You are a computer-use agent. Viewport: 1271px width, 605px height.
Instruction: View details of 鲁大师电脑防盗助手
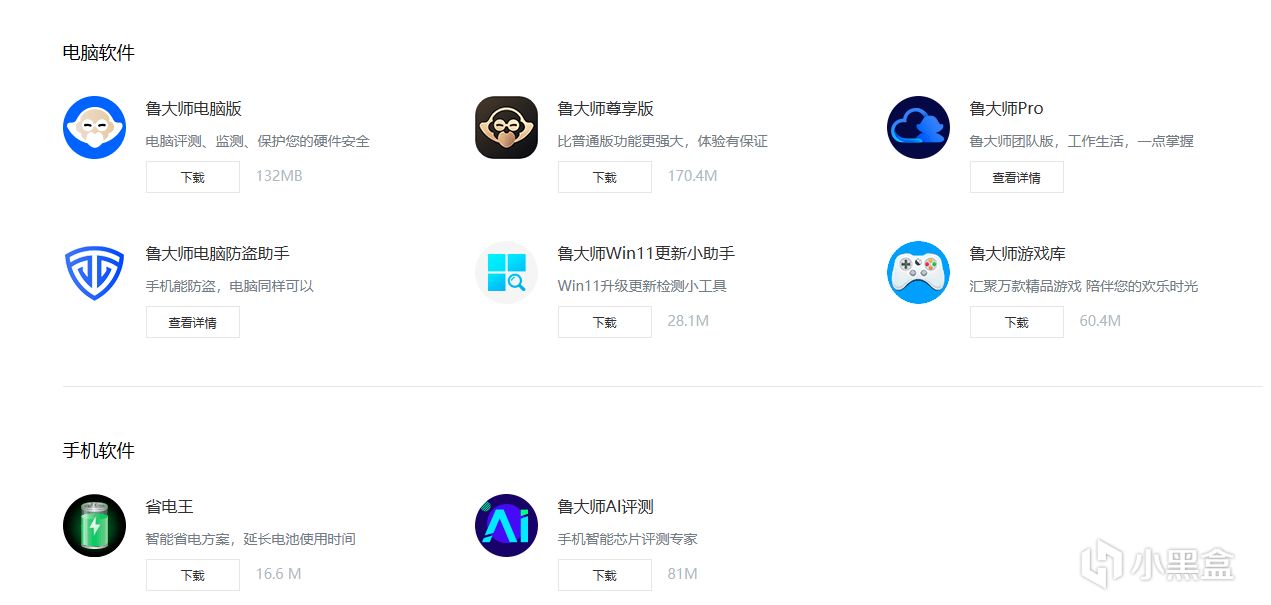(192, 322)
